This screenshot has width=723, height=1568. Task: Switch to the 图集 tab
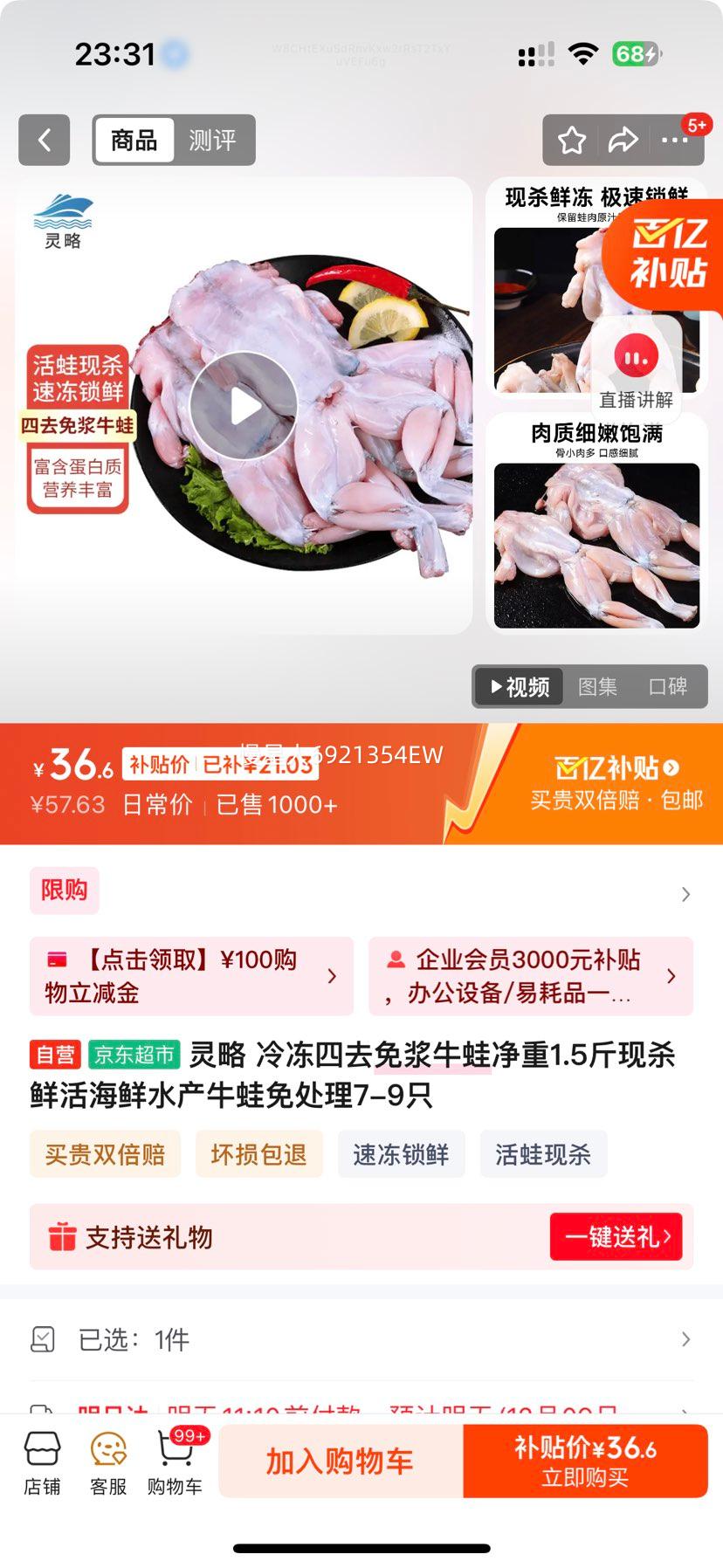click(x=598, y=687)
